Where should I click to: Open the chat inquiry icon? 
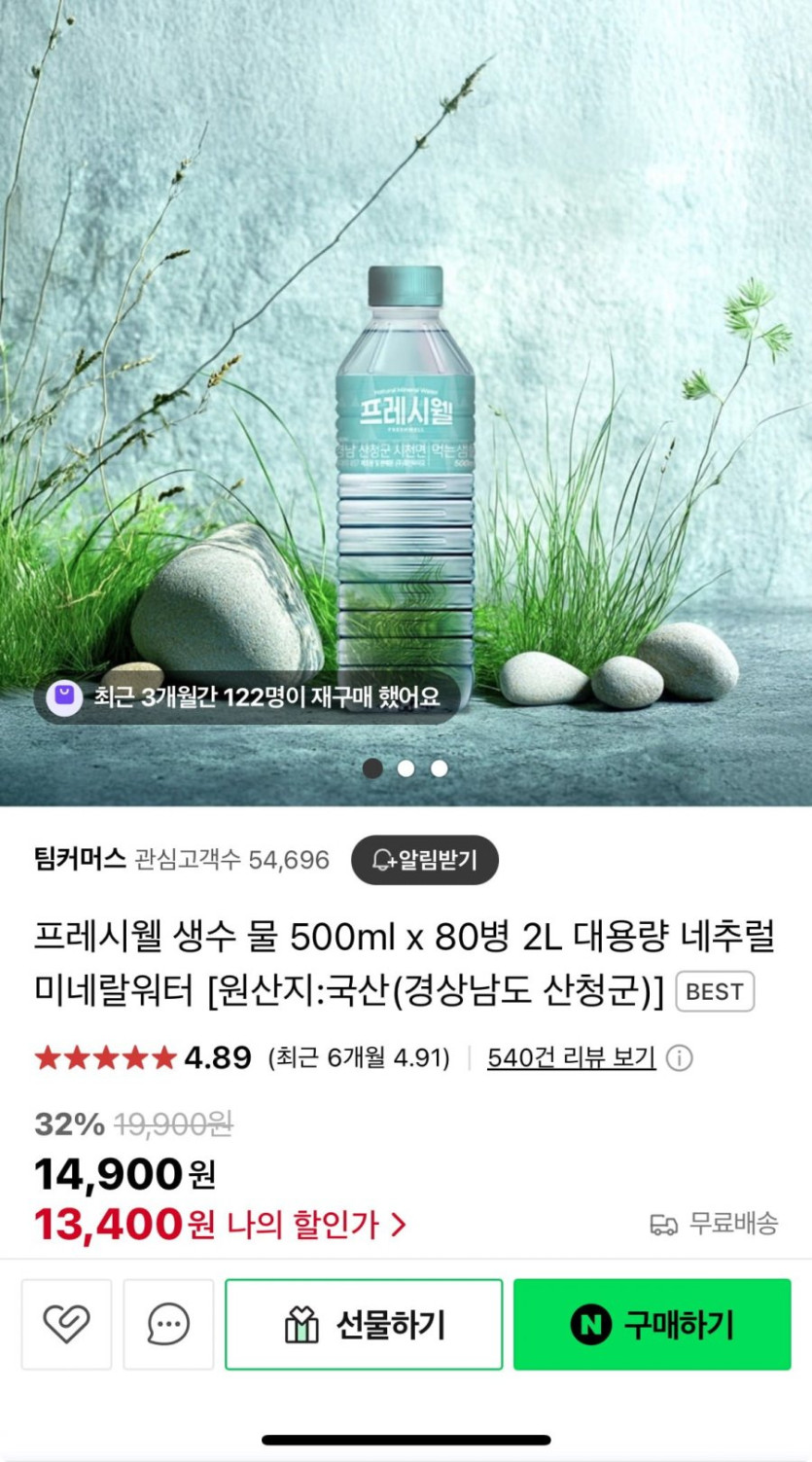point(168,1324)
